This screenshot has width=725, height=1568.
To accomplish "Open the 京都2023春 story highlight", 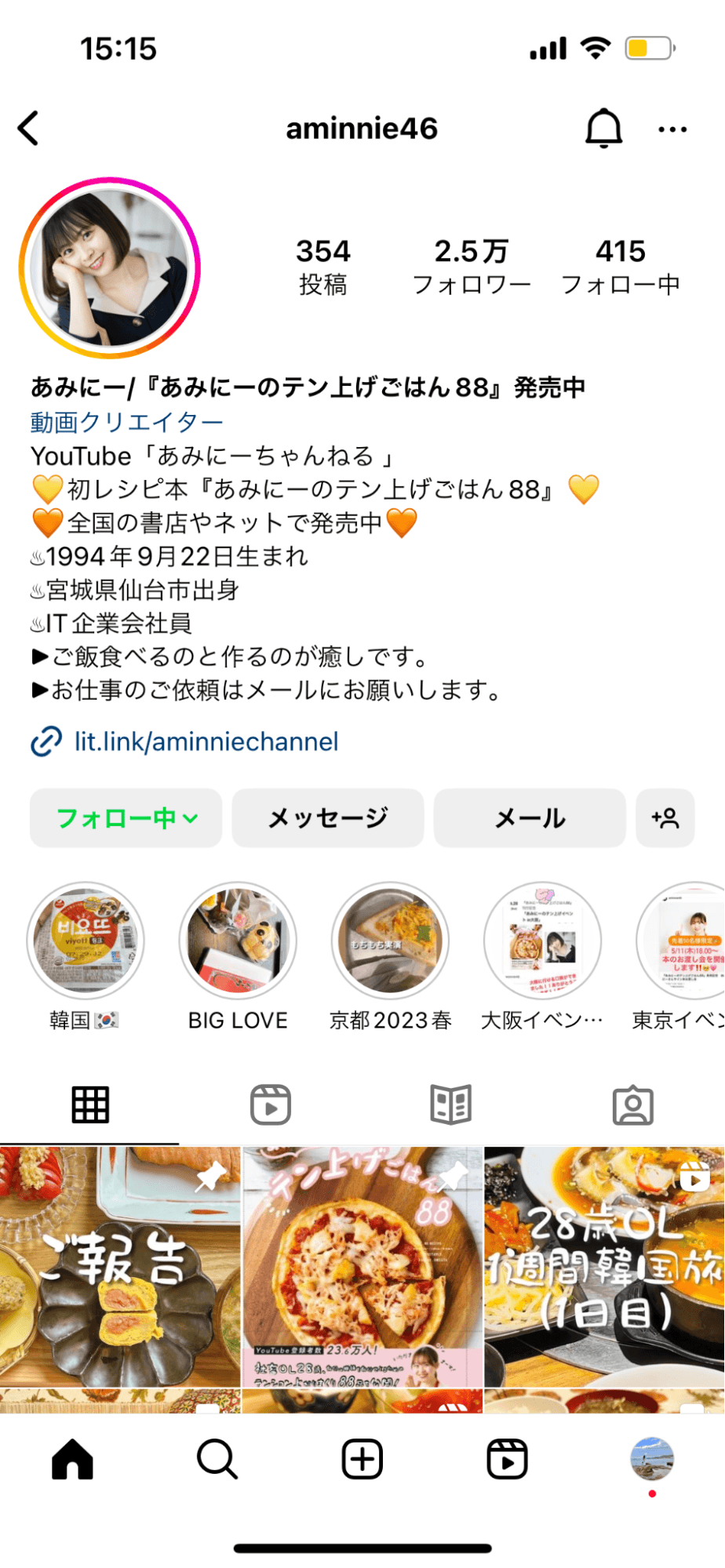I will click(390, 940).
